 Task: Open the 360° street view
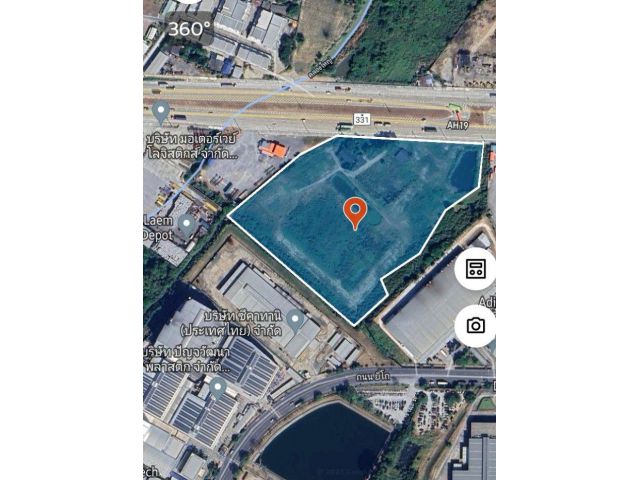click(189, 29)
